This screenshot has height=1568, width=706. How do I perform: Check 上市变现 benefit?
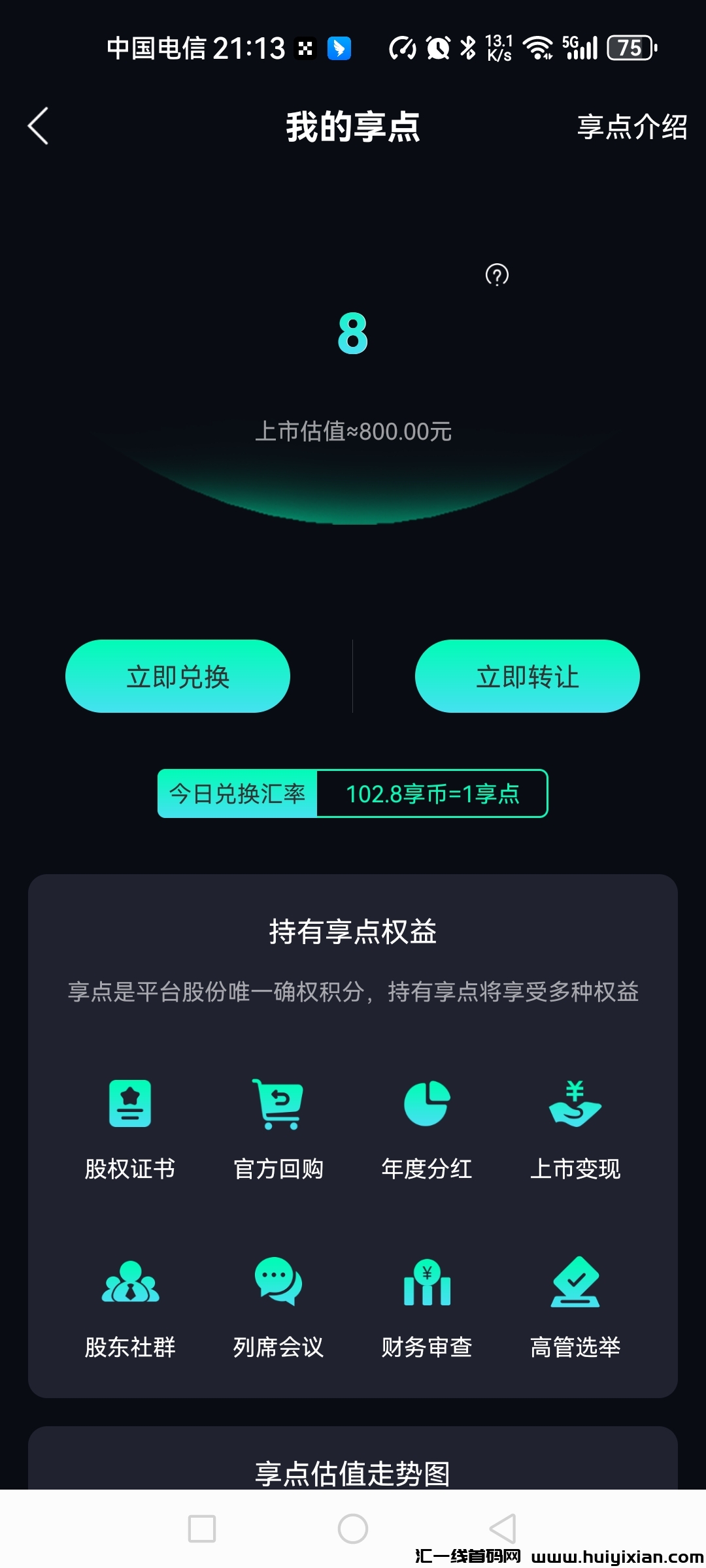(x=575, y=1125)
